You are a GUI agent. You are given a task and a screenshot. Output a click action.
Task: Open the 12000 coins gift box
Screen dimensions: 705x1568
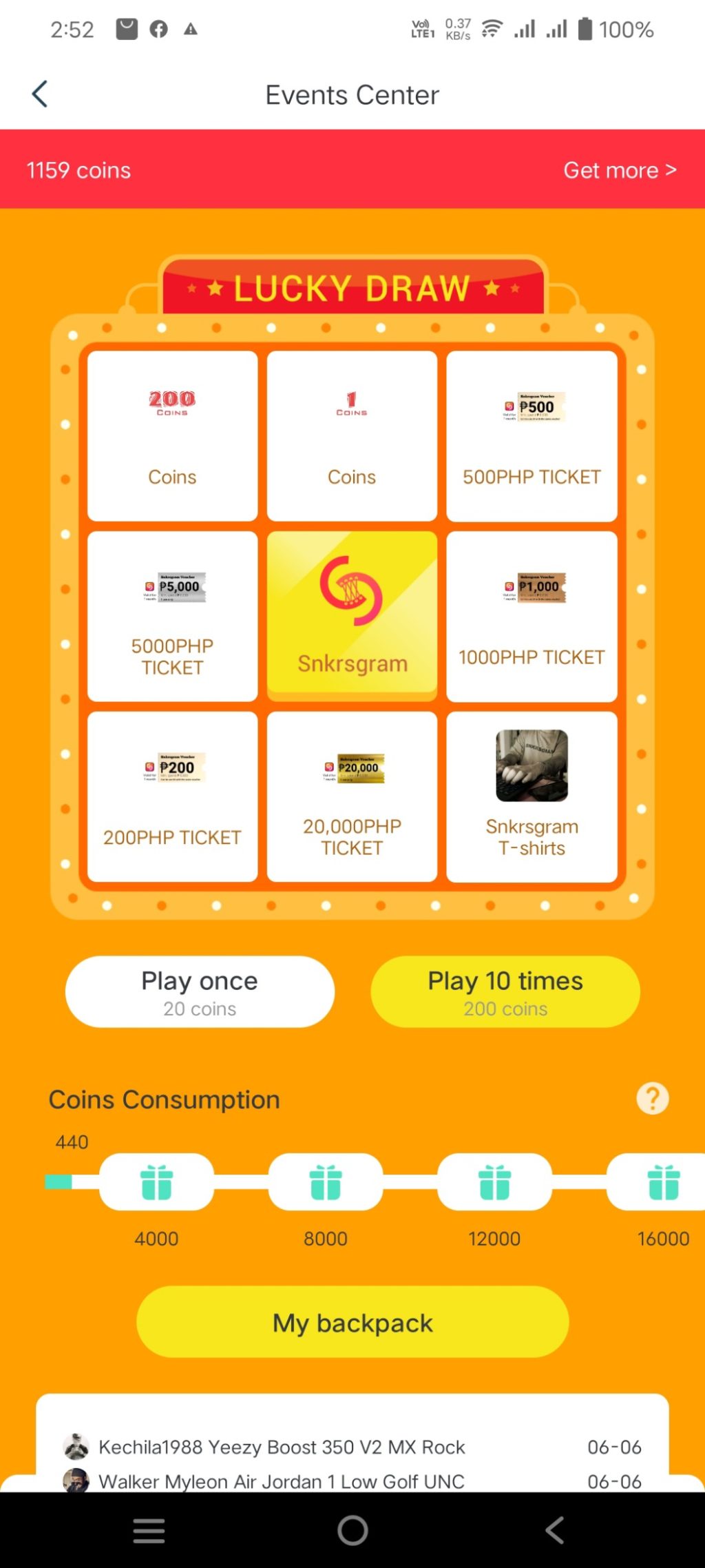494,1182
